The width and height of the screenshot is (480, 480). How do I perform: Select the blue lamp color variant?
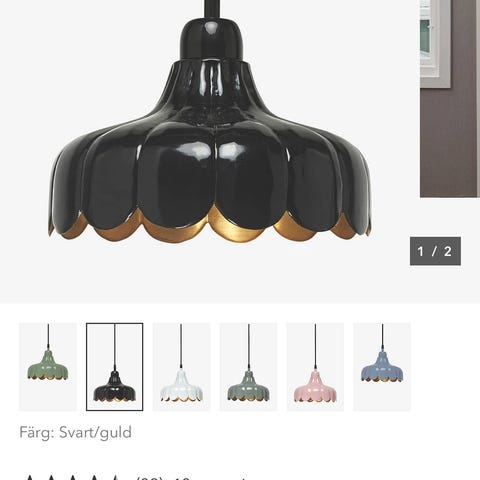tap(382, 367)
